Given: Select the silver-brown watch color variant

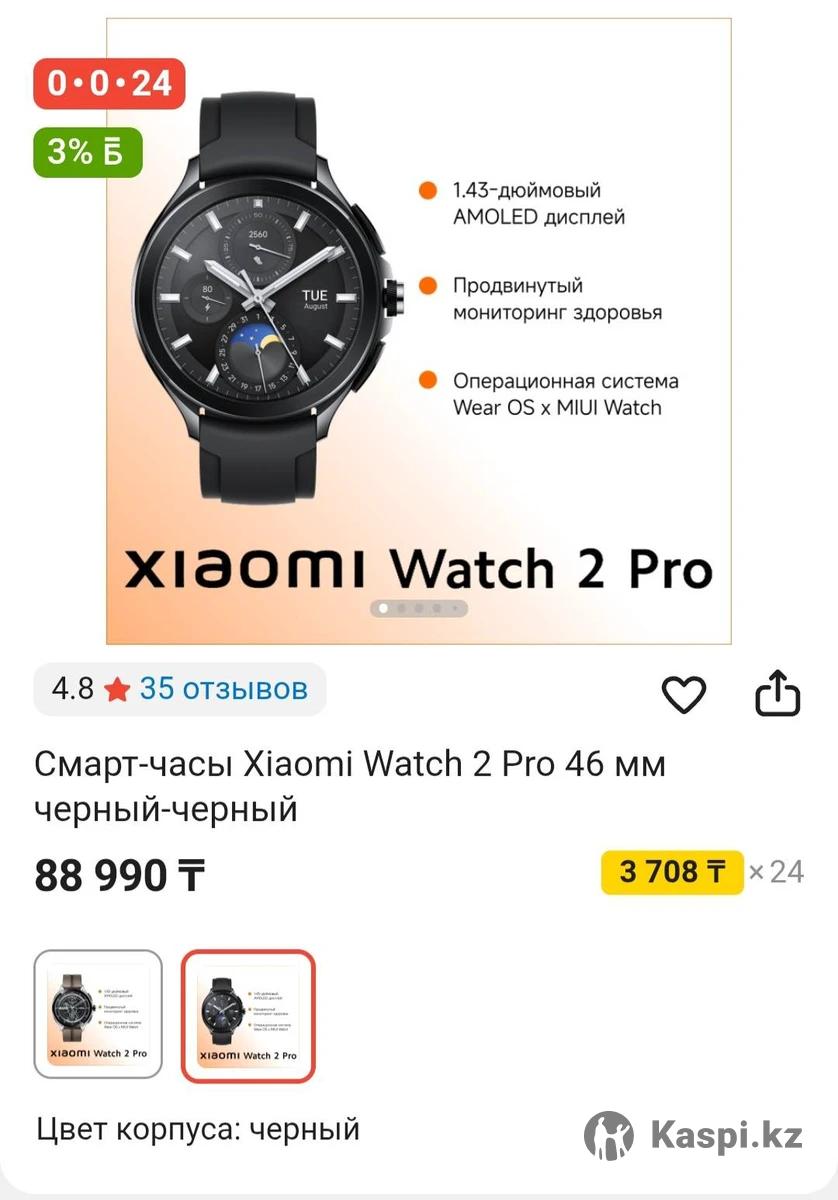Looking at the screenshot, I should pyautogui.click(x=98, y=1014).
